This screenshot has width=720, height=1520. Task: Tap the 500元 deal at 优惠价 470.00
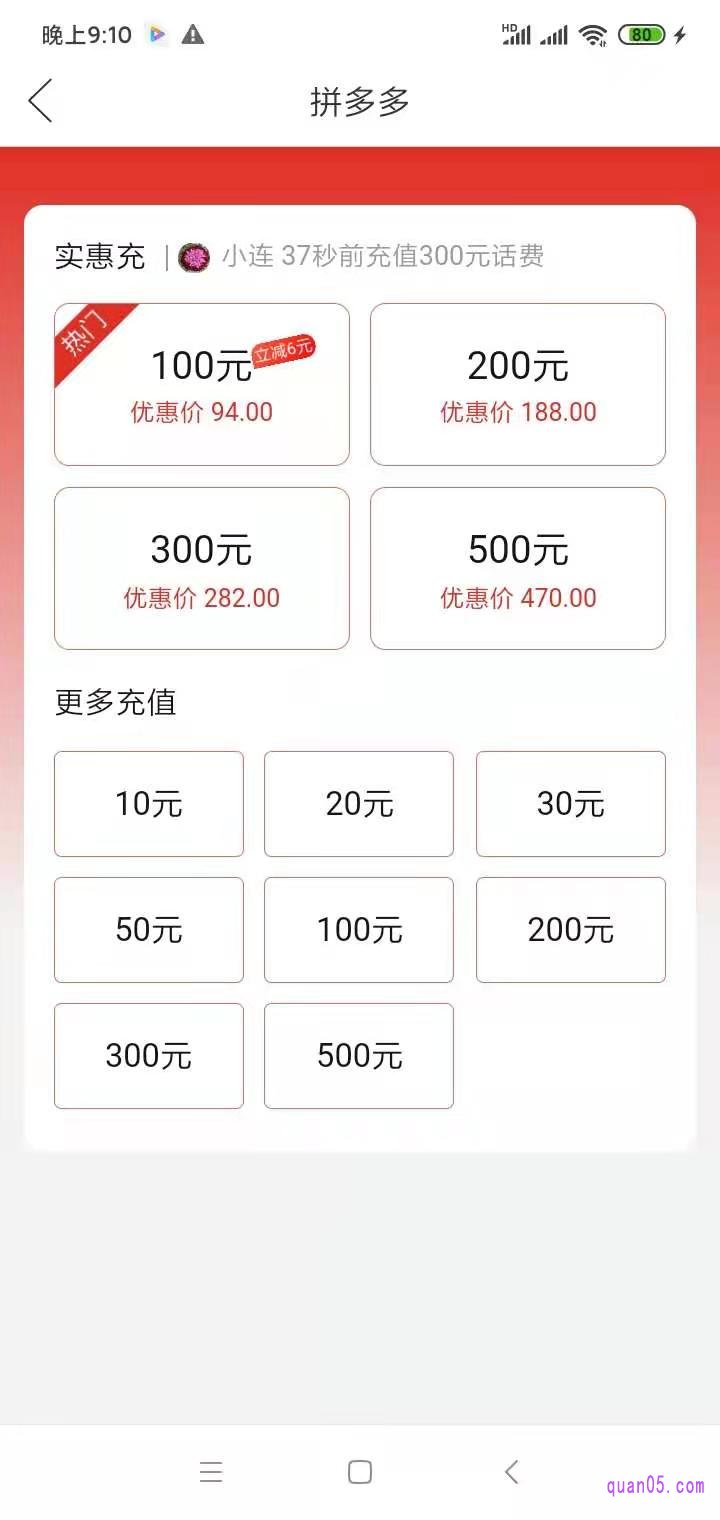click(x=517, y=568)
